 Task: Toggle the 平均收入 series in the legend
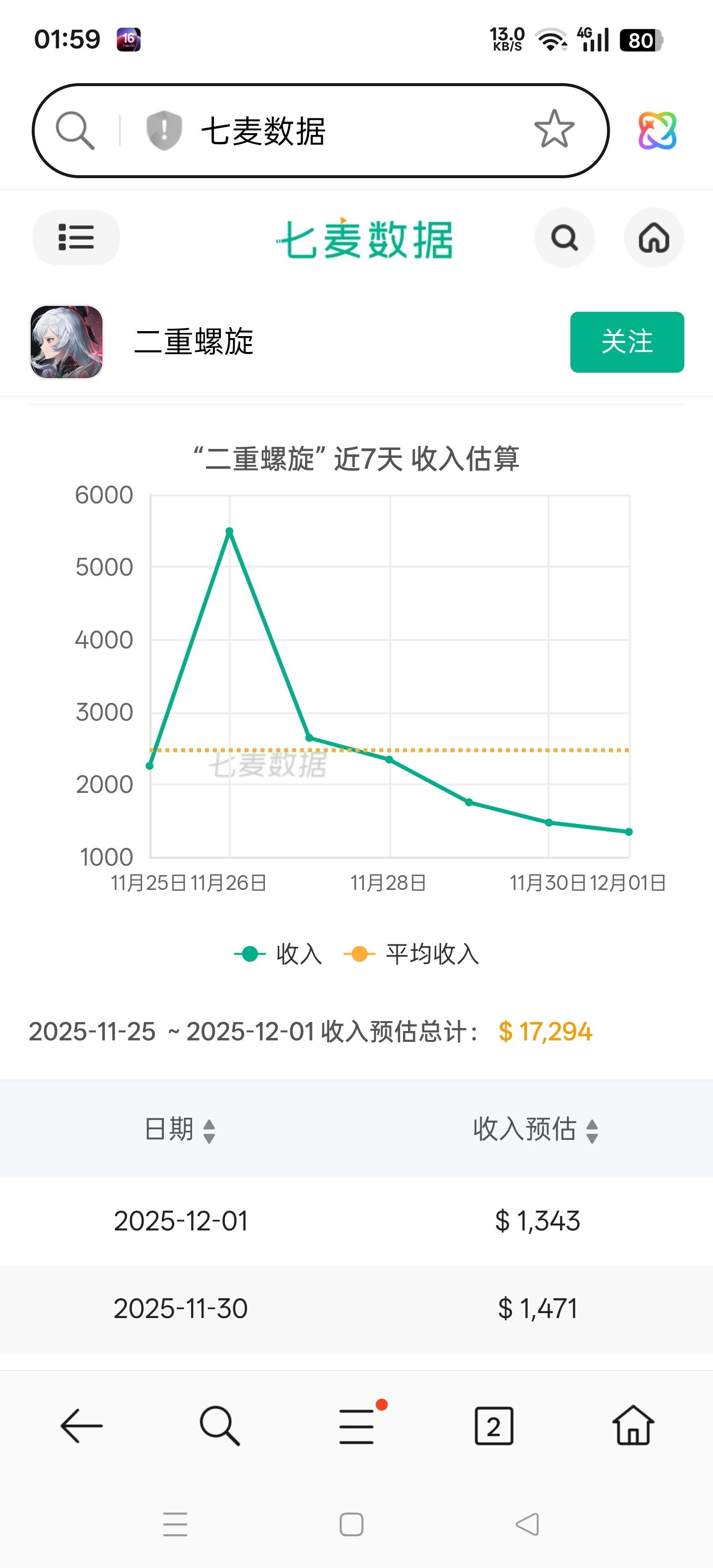click(x=412, y=954)
